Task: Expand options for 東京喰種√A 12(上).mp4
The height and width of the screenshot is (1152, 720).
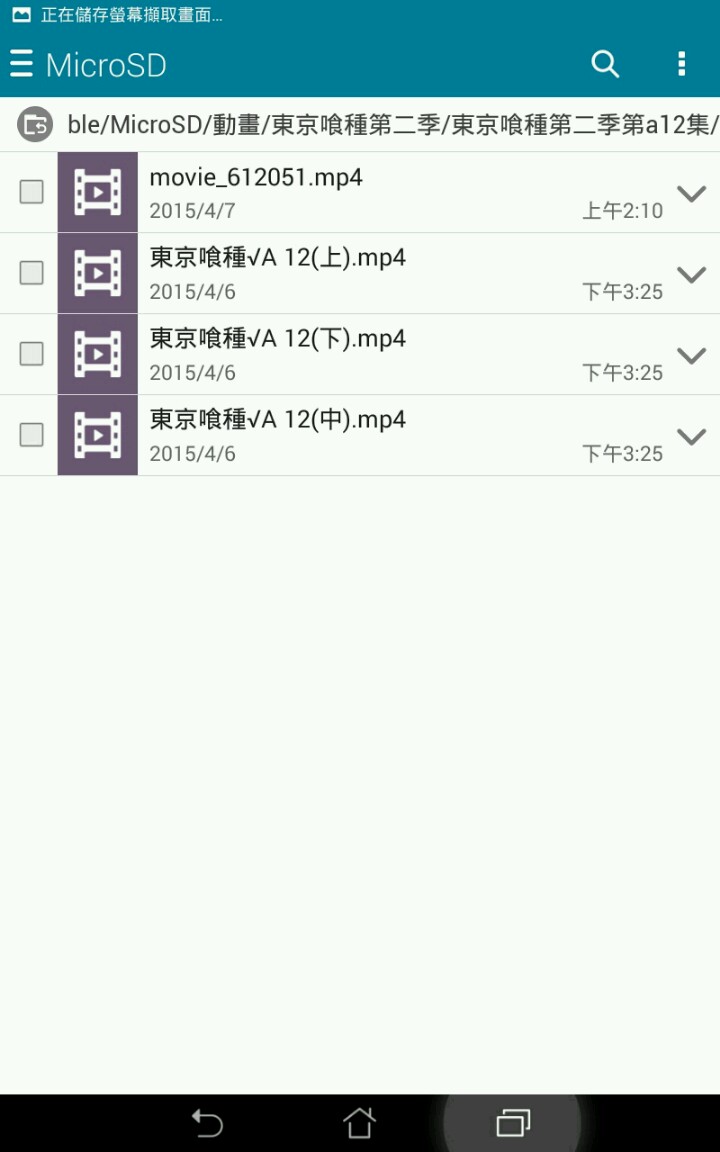Action: pyautogui.click(x=691, y=274)
